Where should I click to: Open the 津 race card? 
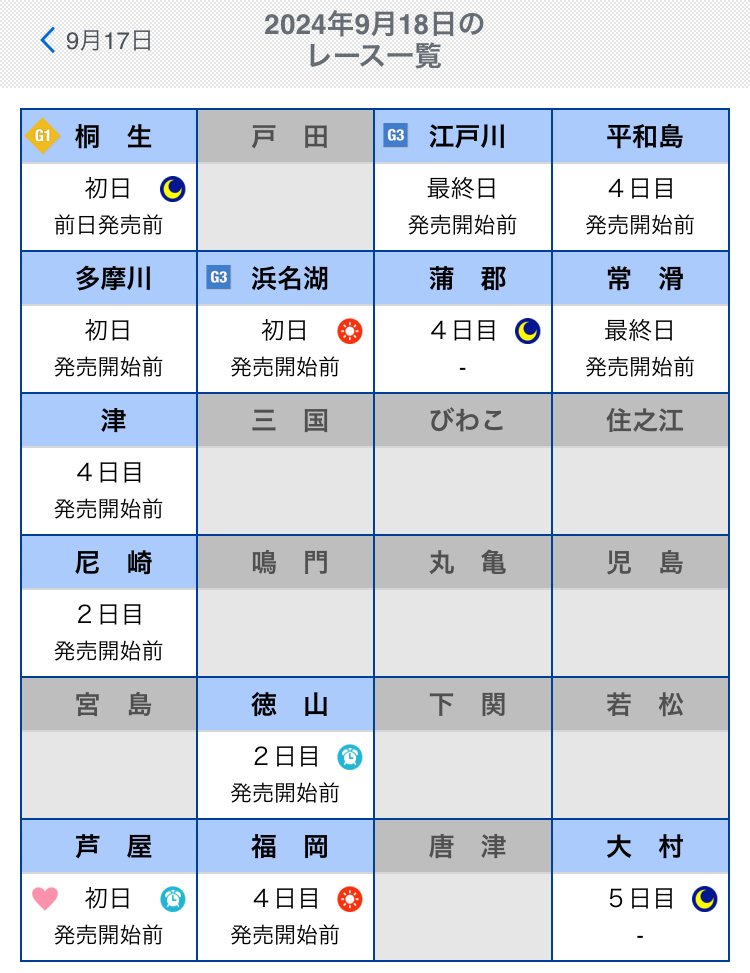[x=110, y=465]
